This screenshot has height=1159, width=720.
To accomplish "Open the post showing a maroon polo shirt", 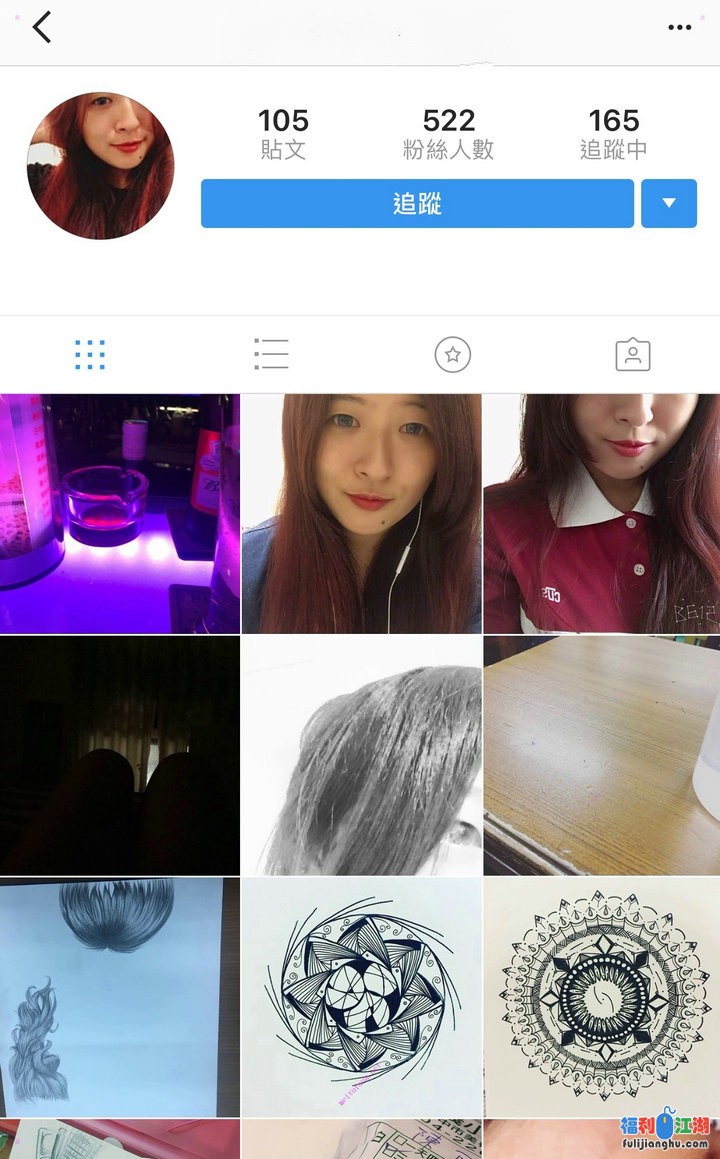I will click(602, 514).
